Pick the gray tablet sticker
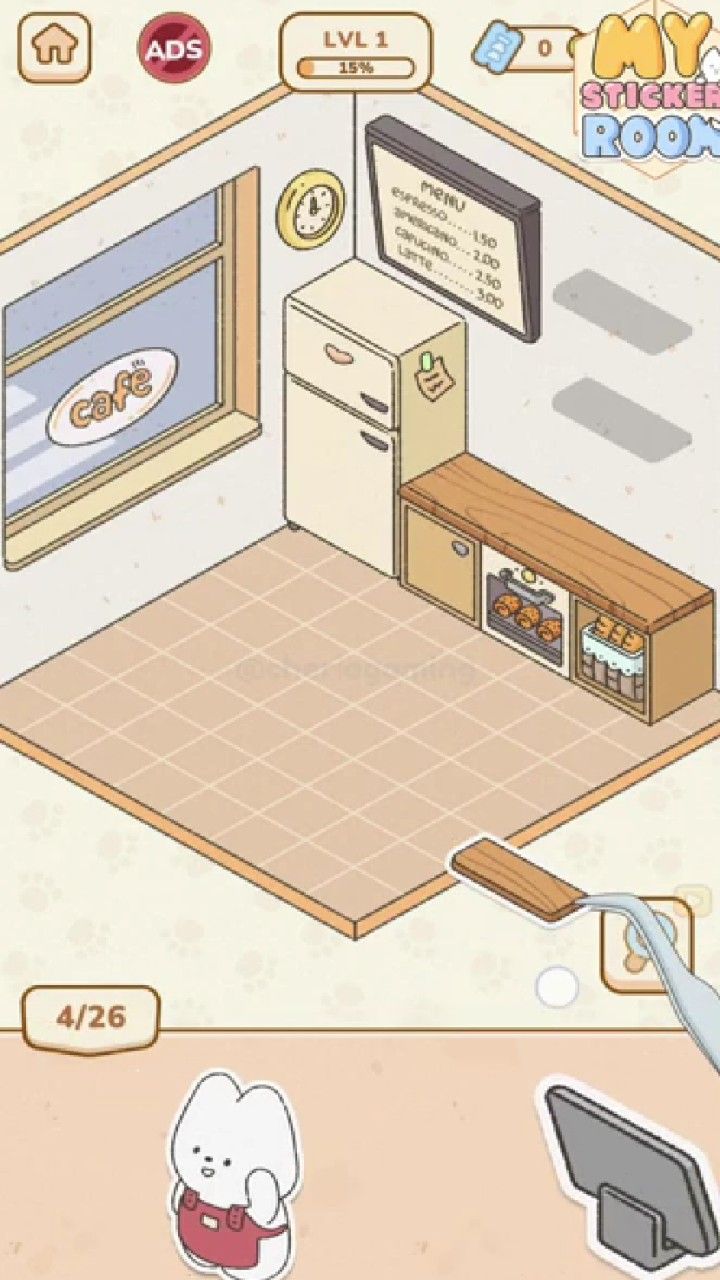The width and height of the screenshot is (720, 1280). click(x=628, y=1172)
